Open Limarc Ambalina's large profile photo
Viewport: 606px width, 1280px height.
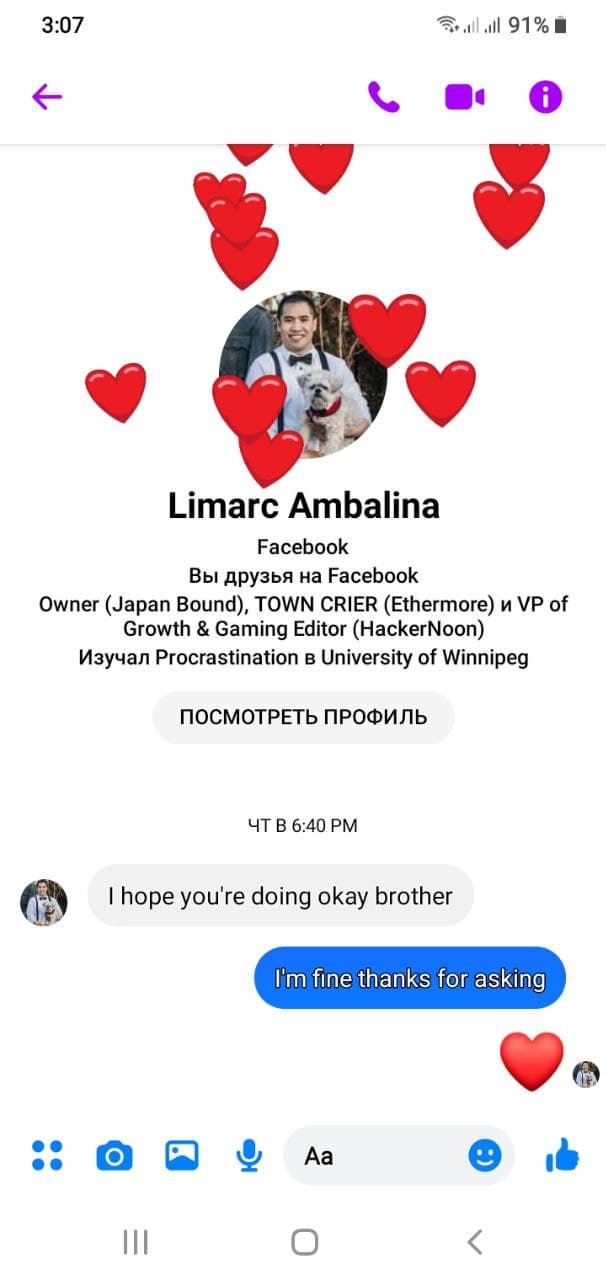coord(302,375)
